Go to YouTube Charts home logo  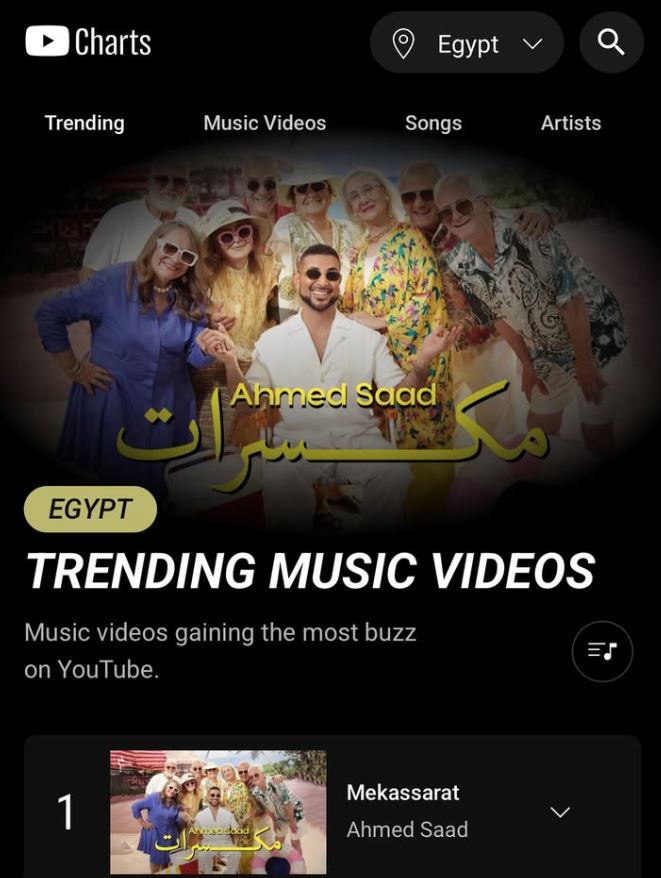[x=88, y=42]
